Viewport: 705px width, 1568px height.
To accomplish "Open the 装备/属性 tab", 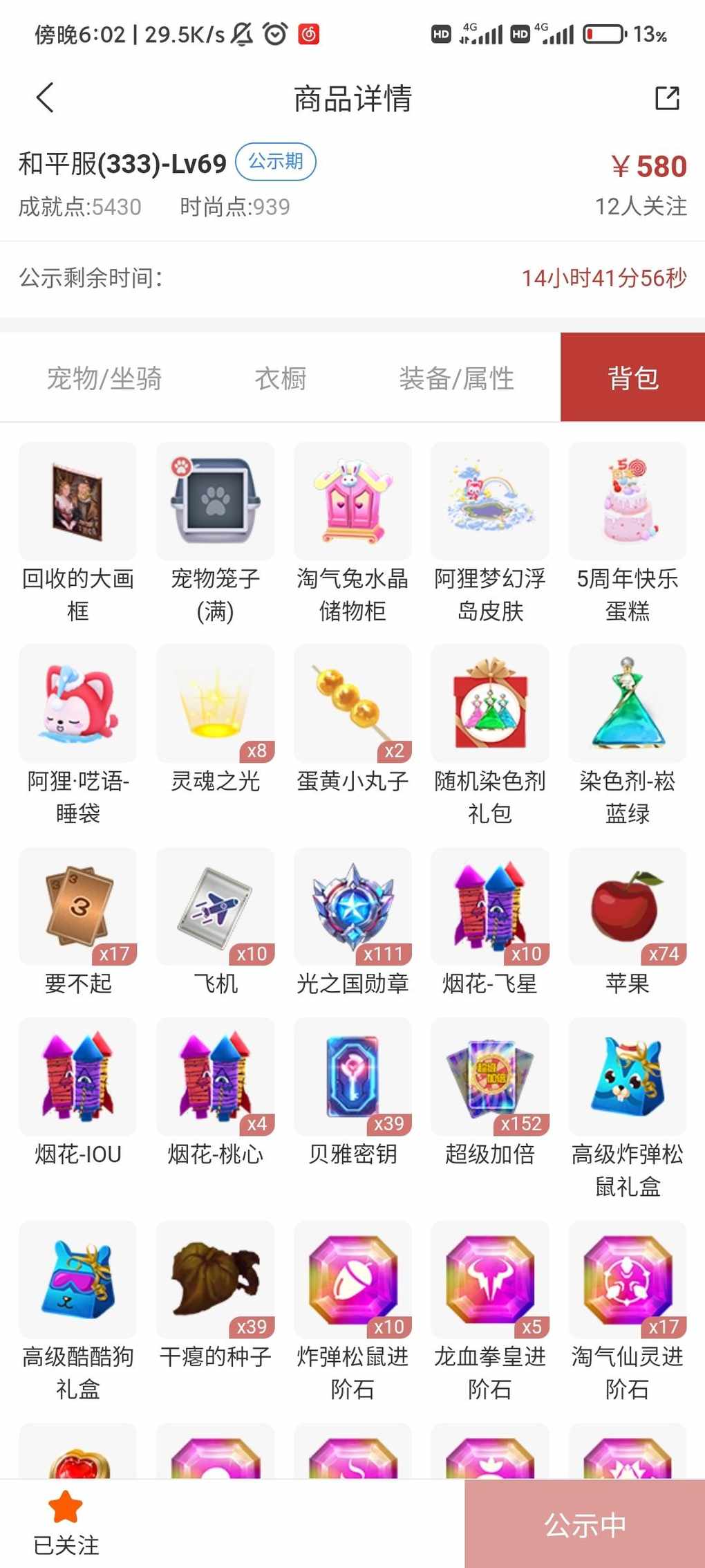I will coord(456,378).
